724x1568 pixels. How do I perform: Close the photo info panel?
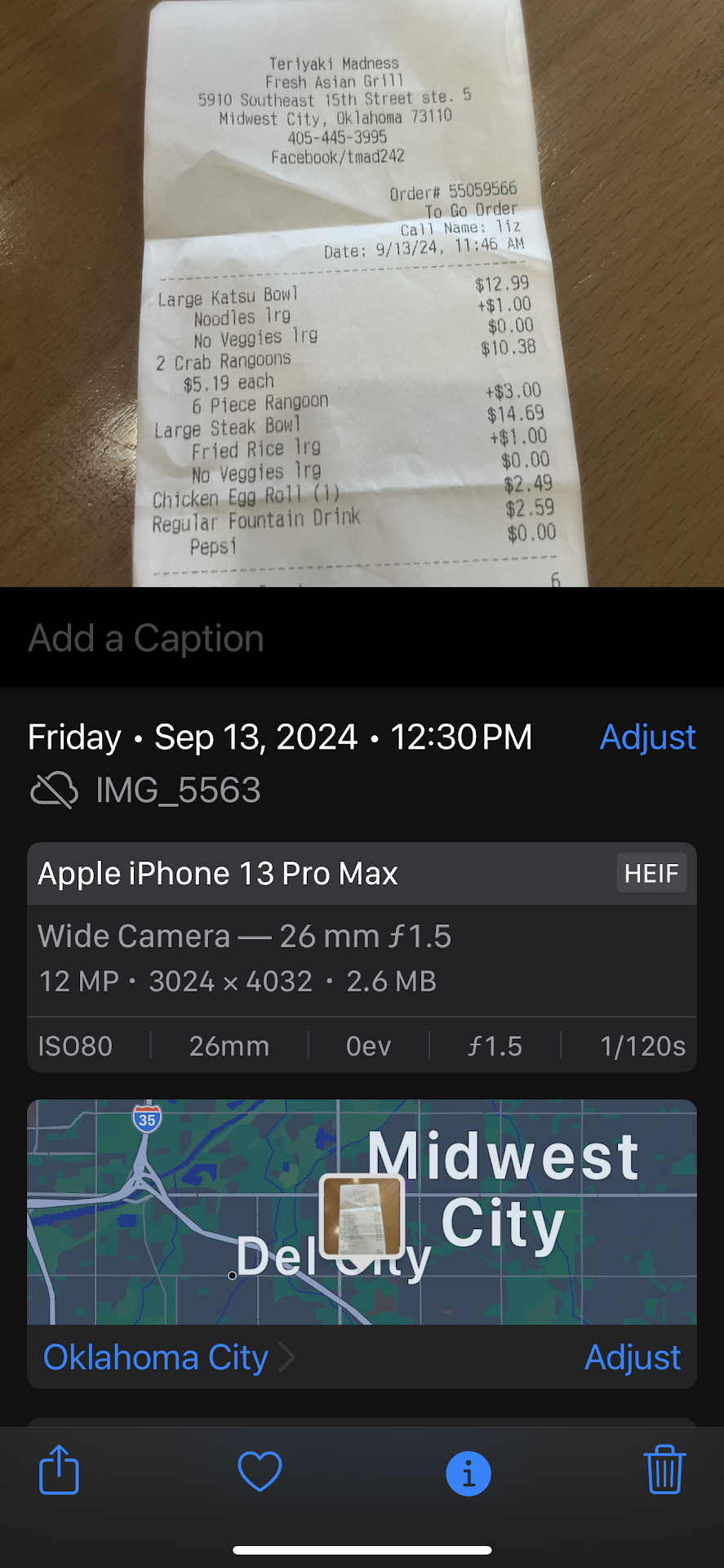coord(468,1473)
